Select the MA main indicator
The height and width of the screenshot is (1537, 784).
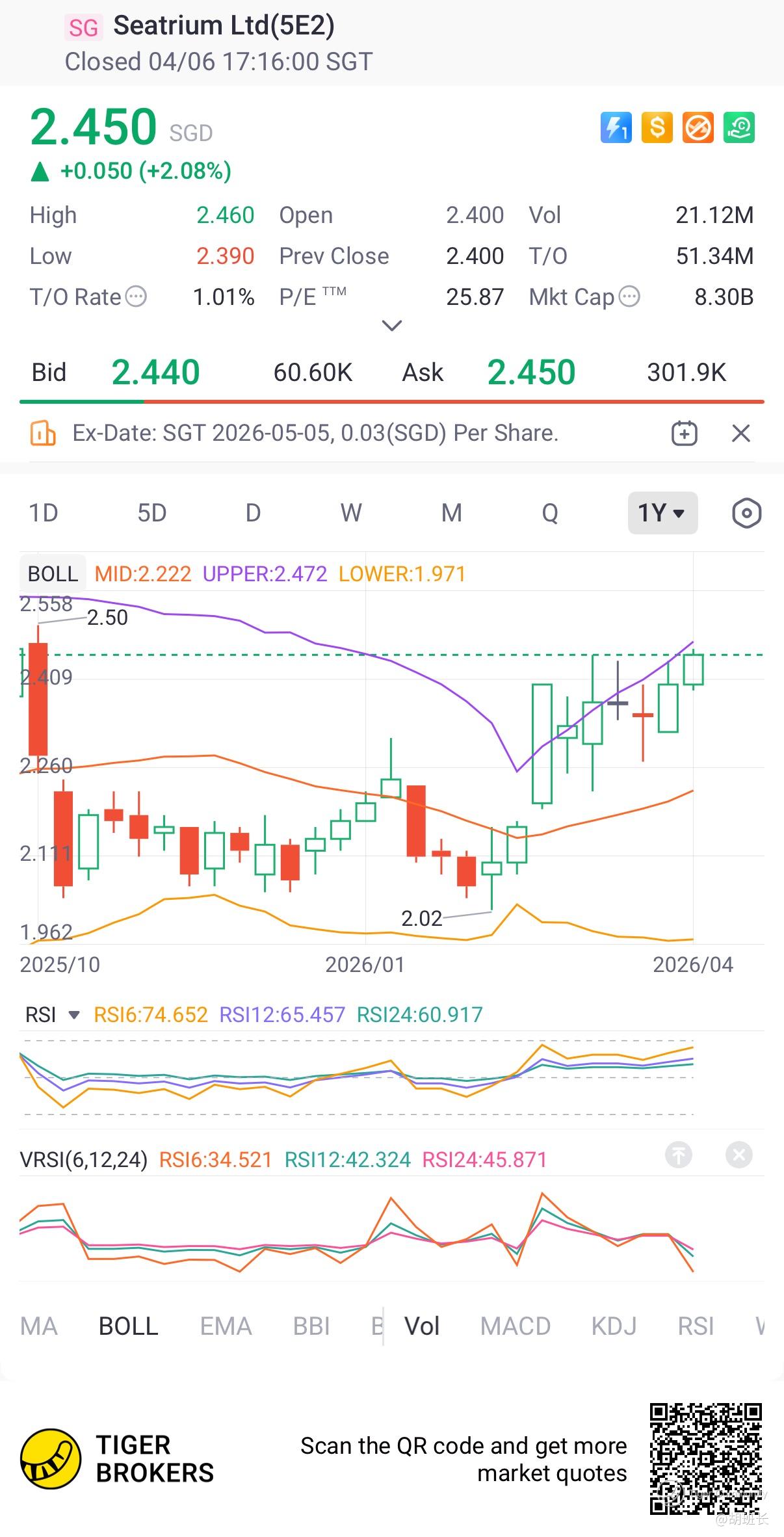pos(39,1326)
